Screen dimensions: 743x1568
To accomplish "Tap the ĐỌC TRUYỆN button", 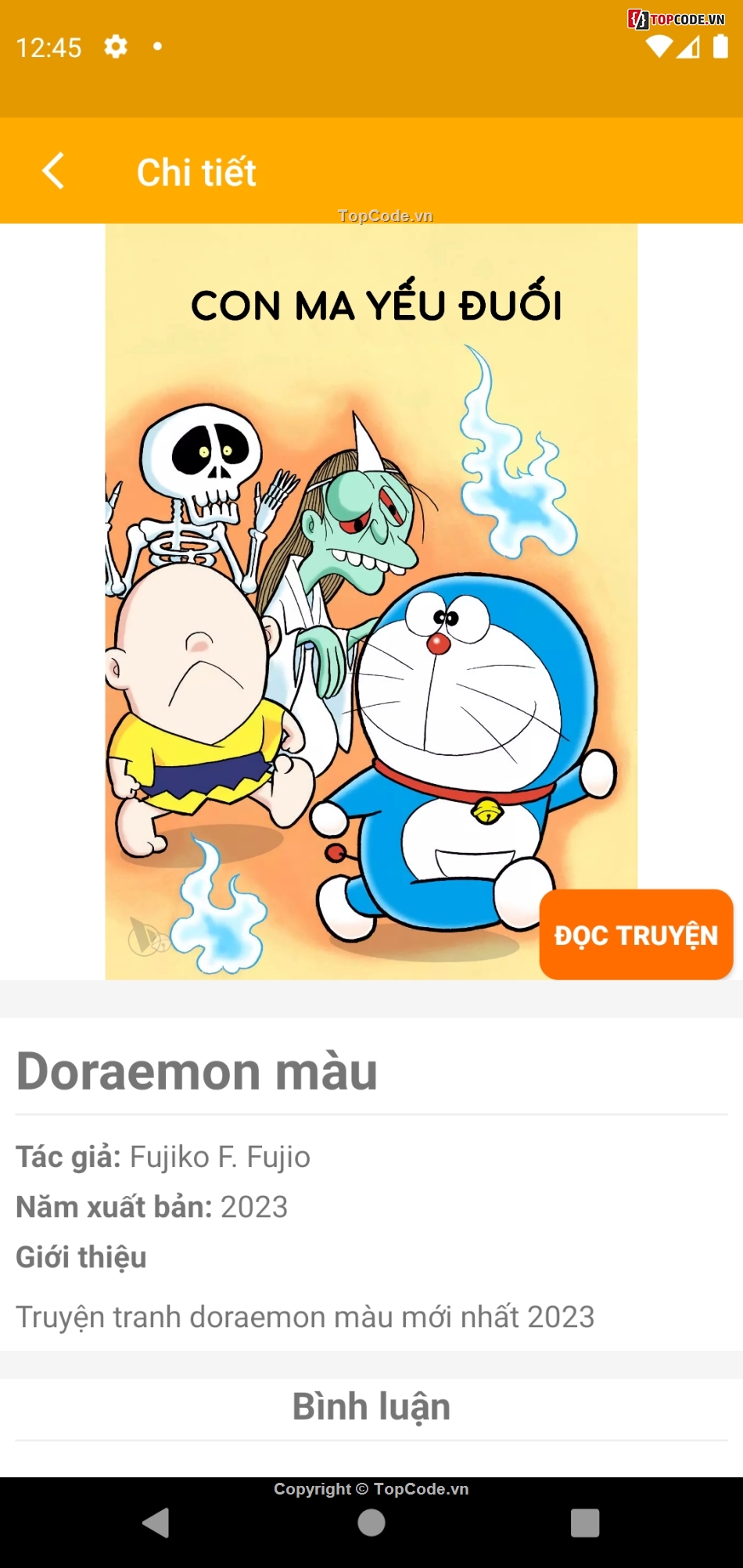I will [x=636, y=935].
